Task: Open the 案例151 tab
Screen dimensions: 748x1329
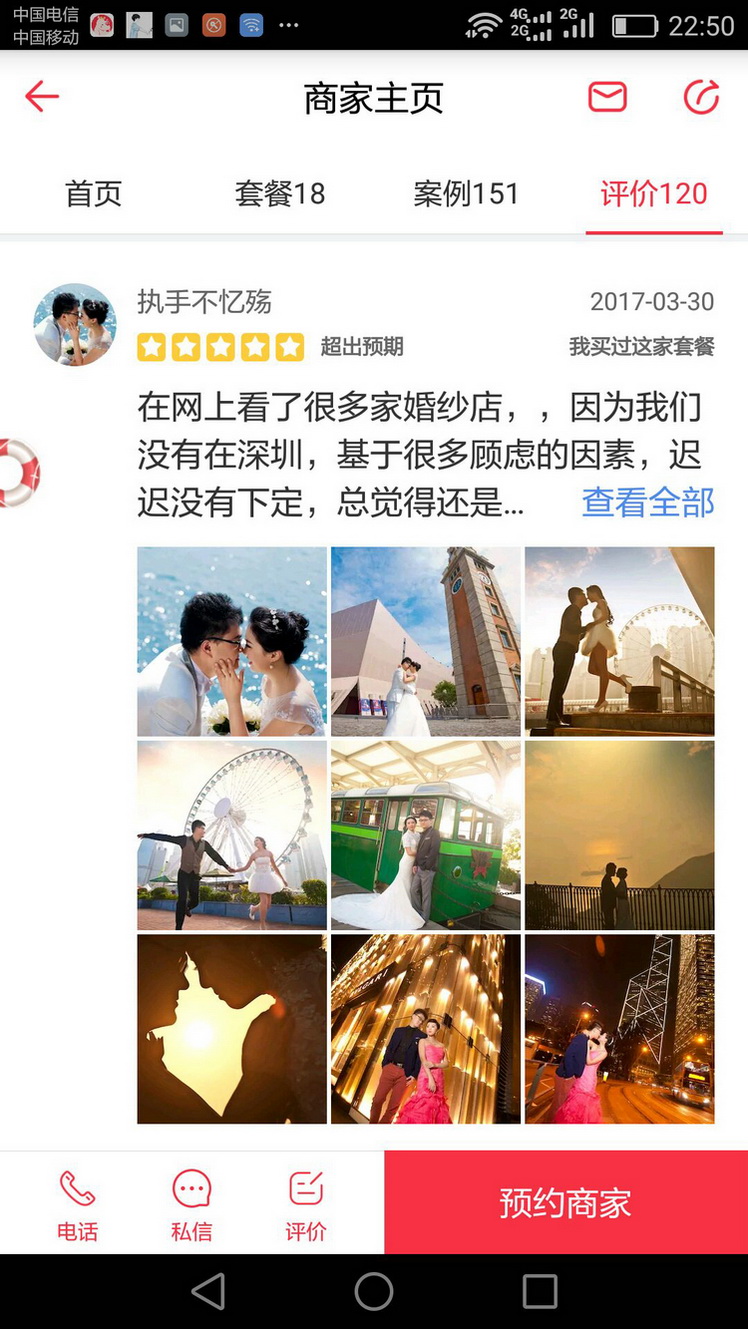Action: [467, 193]
